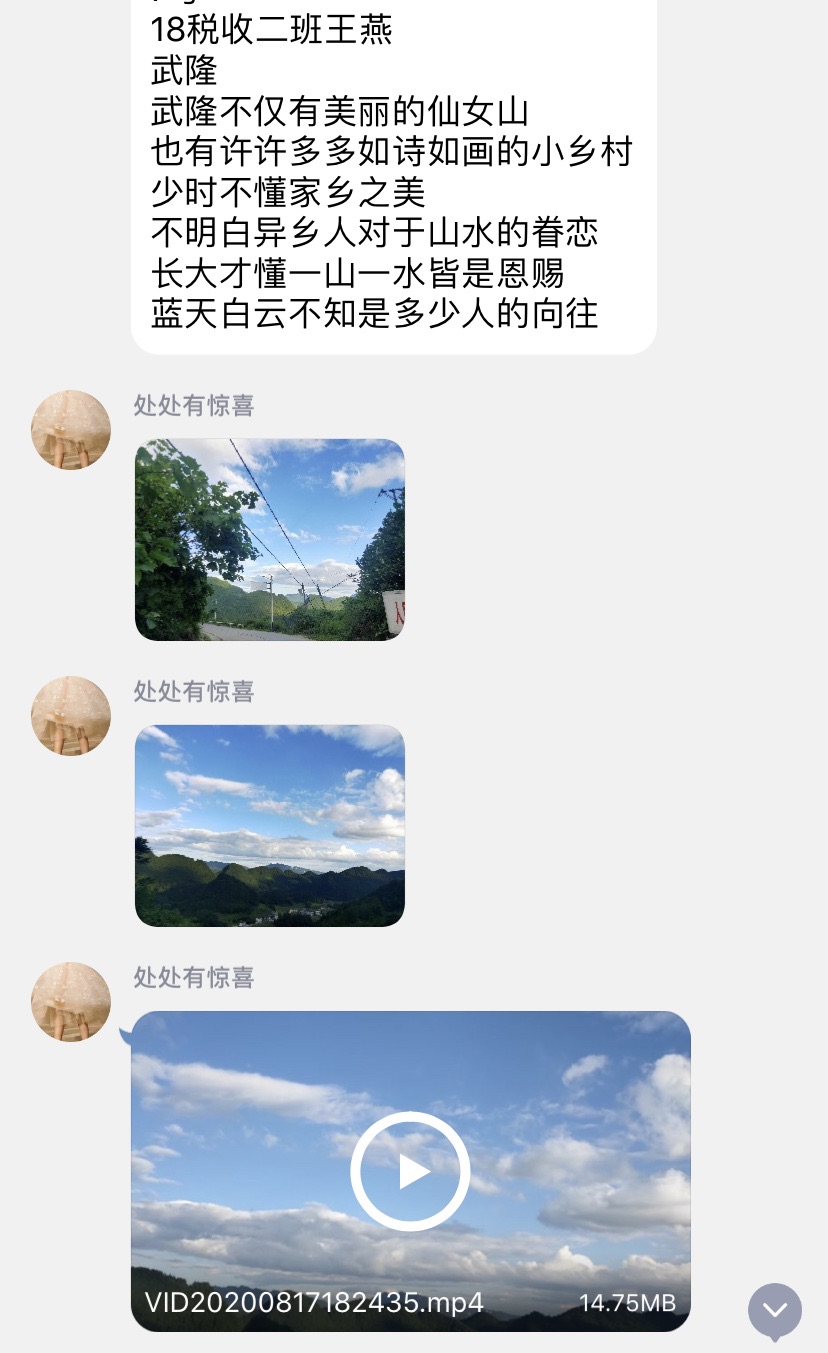This screenshot has height=1353, width=828.
Task: Open the photo of mountains under blue sky
Action: [x=269, y=825]
